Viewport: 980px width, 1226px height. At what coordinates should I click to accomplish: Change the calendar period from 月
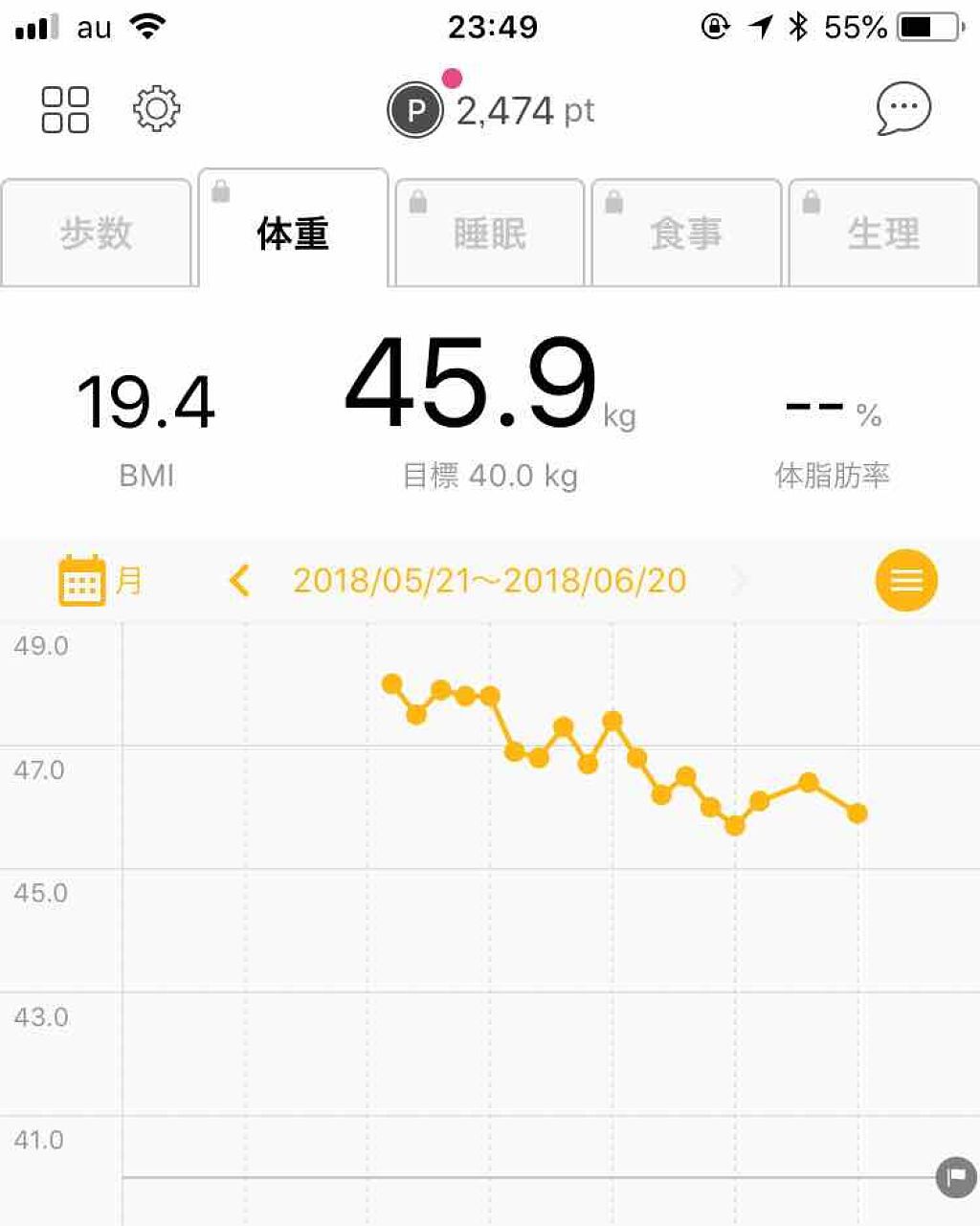[100, 580]
